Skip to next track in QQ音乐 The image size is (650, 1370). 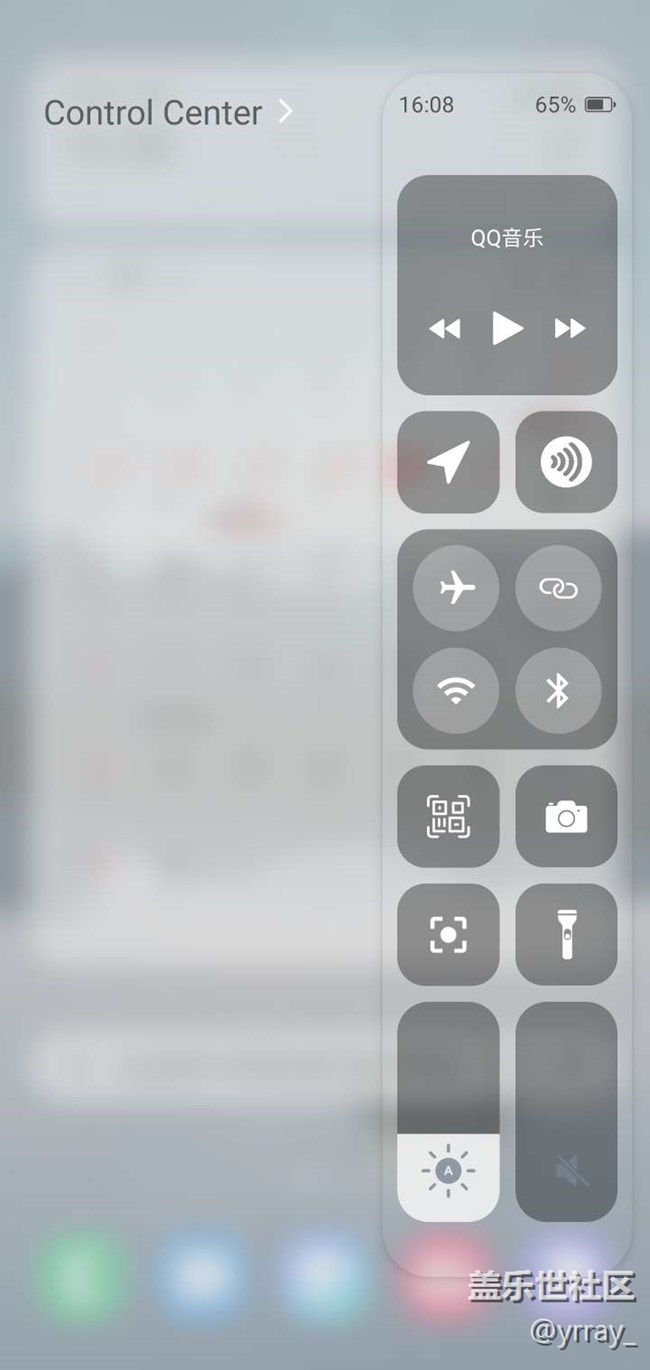coord(570,328)
